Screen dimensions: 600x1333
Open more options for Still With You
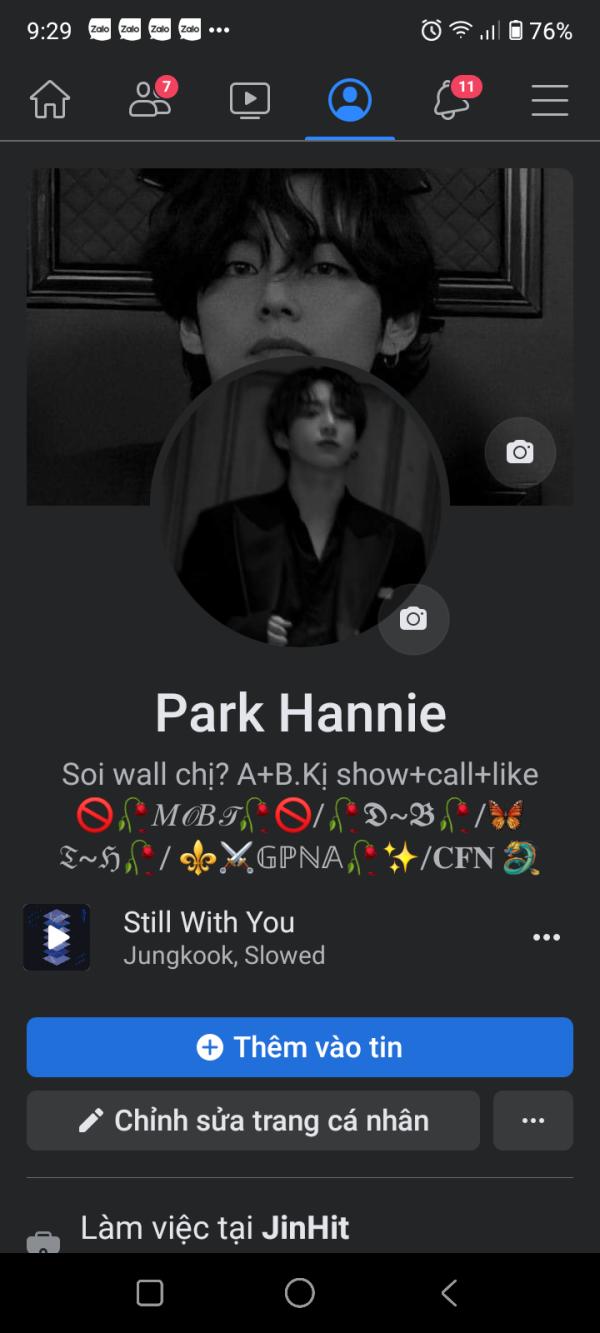[546, 937]
